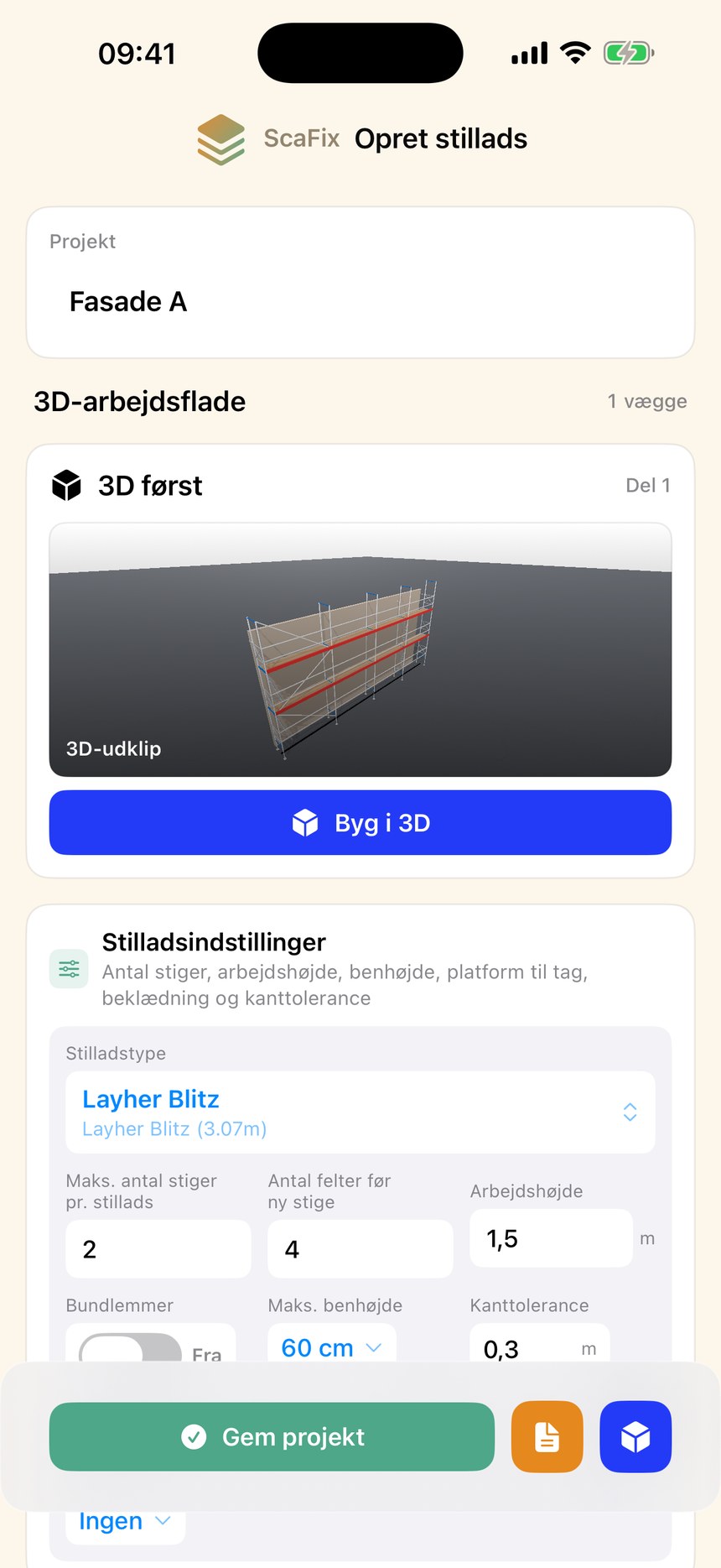Screen dimensions: 721x1568
Task: Expand the 'Ingen' dropdown at bottom
Action: 124,1520
